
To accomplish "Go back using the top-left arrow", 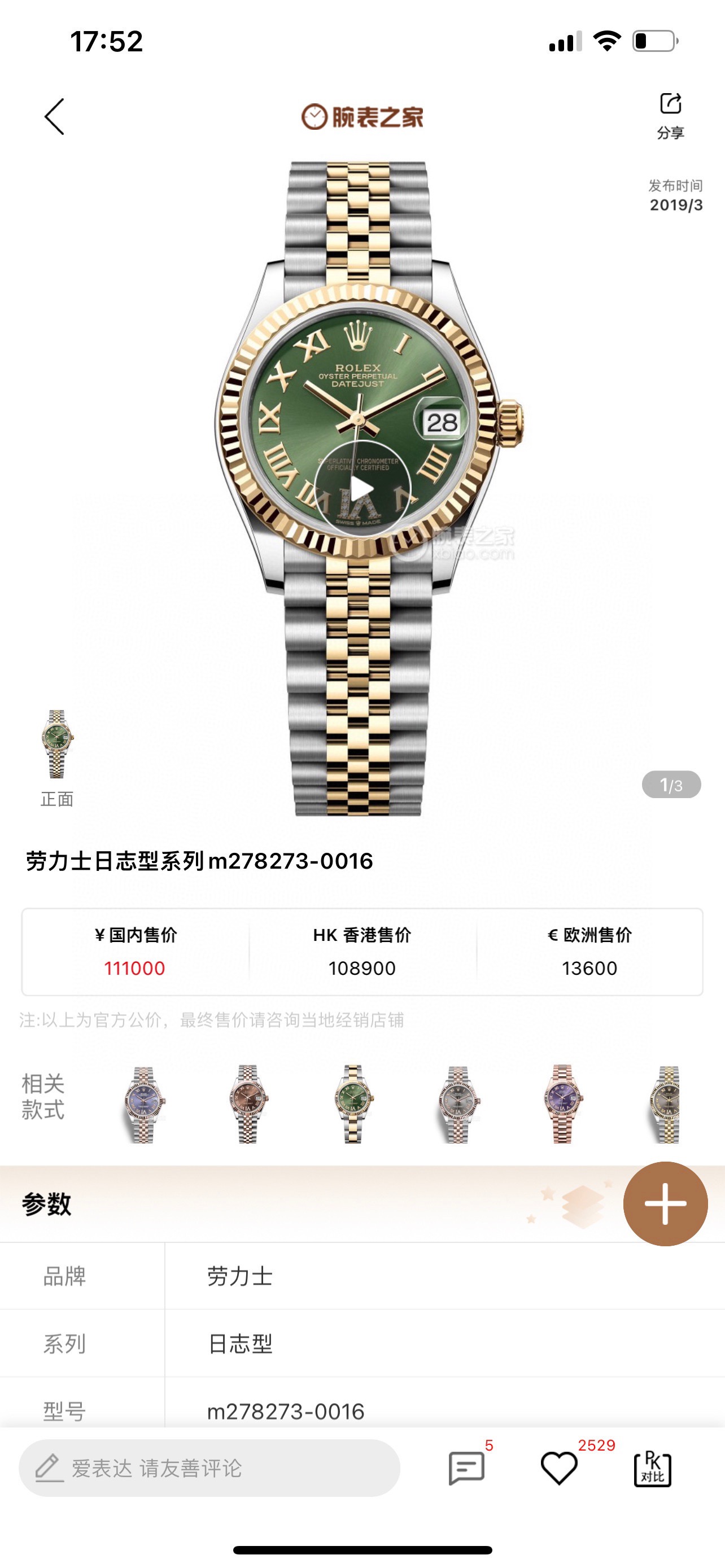I will (x=54, y=116).
